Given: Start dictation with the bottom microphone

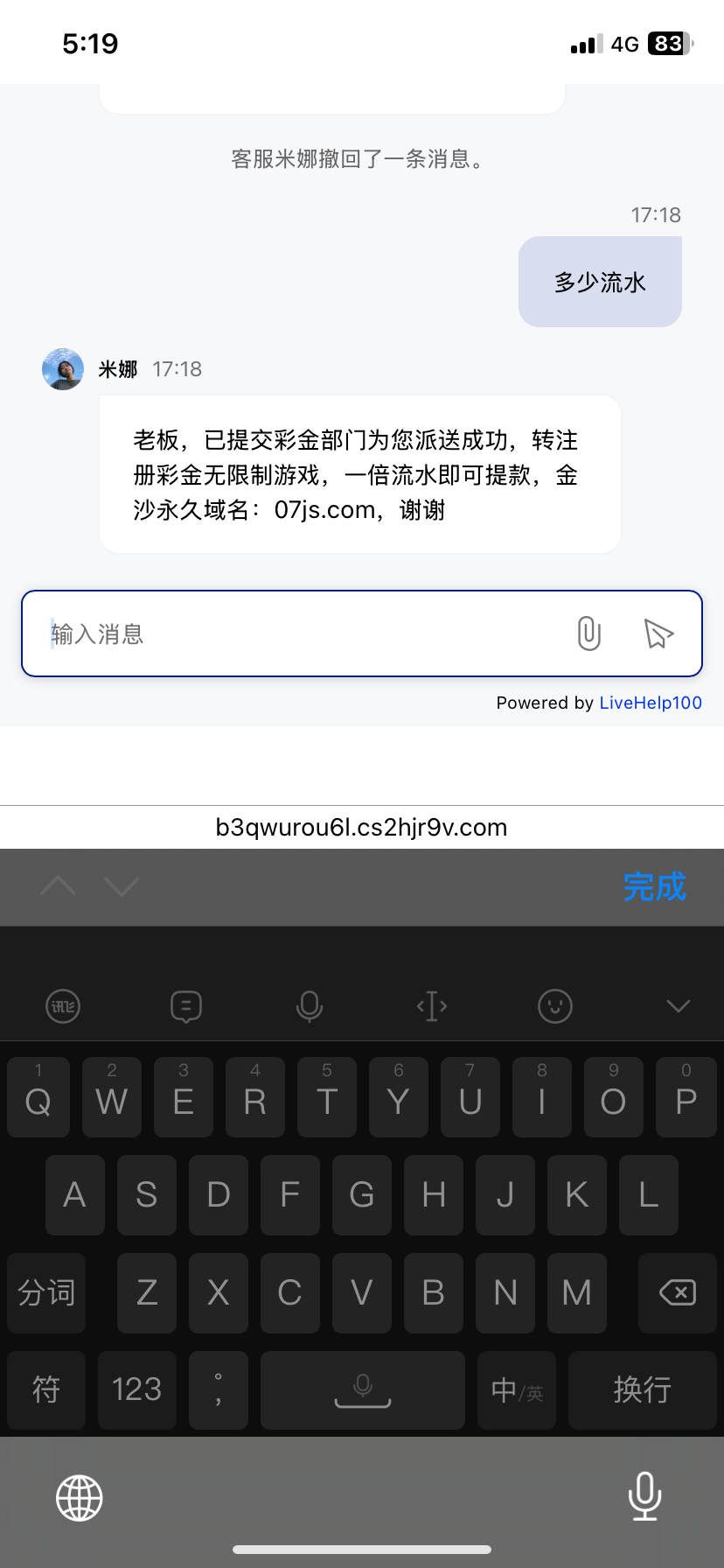Looking at the screenshot, I should point(644,1497).
